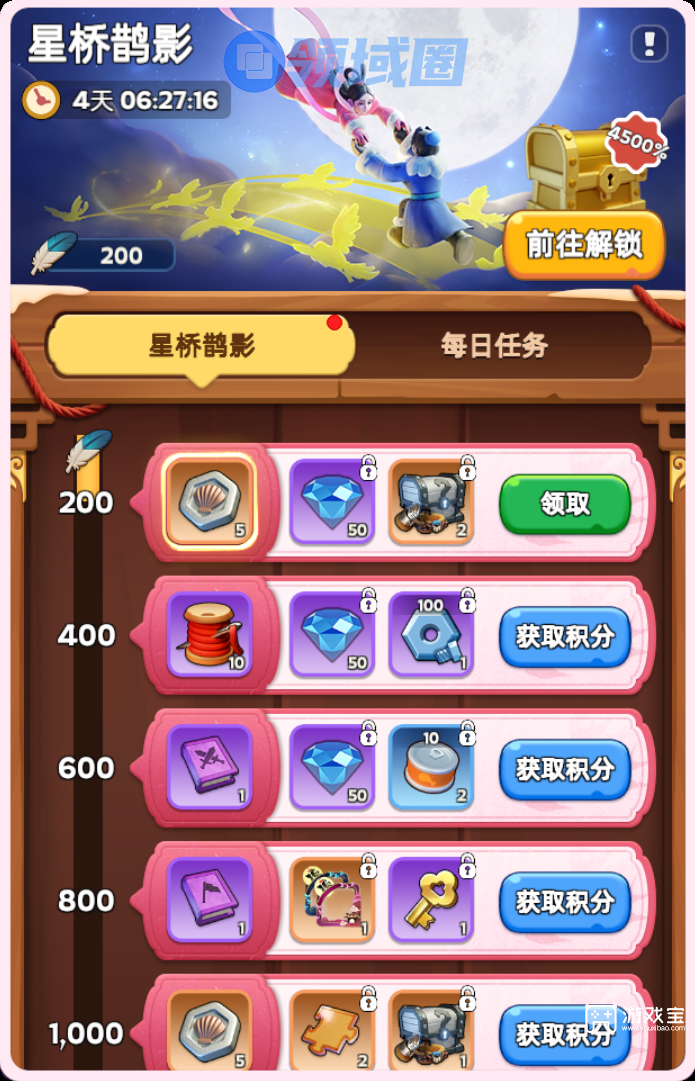Tap 获取积分 in the 800-point row
This screenshot has width=695, height=1081.
(565, 901)
